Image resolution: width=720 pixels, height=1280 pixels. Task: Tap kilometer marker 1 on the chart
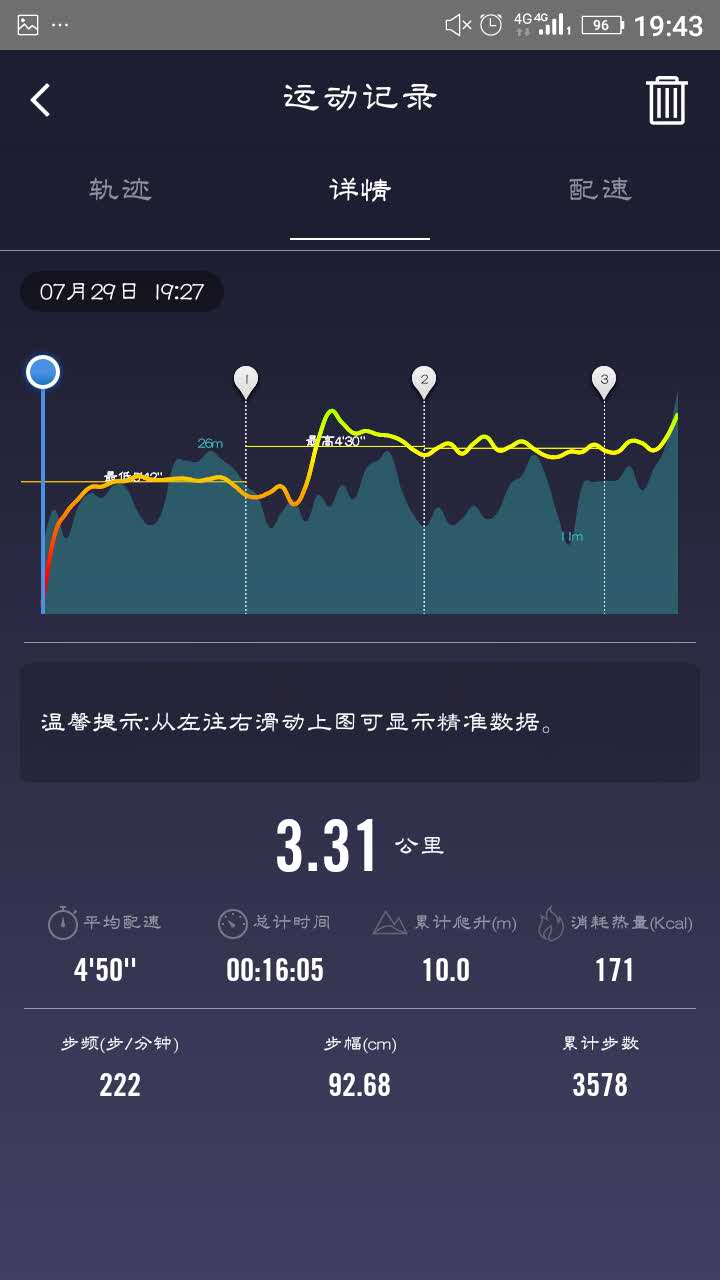click(x=246, y=380)
